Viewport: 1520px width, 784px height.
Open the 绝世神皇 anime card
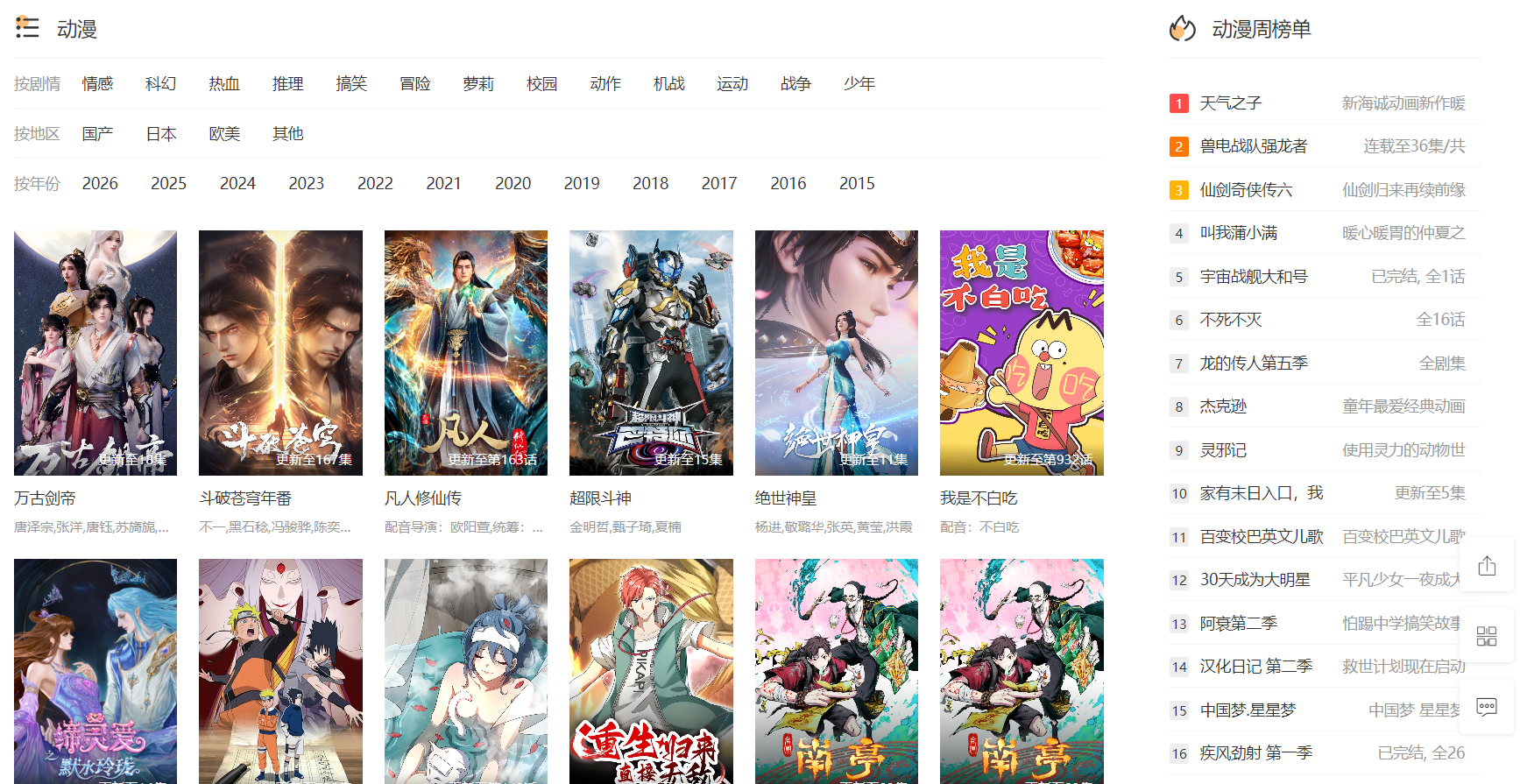[x=837, y=353]
